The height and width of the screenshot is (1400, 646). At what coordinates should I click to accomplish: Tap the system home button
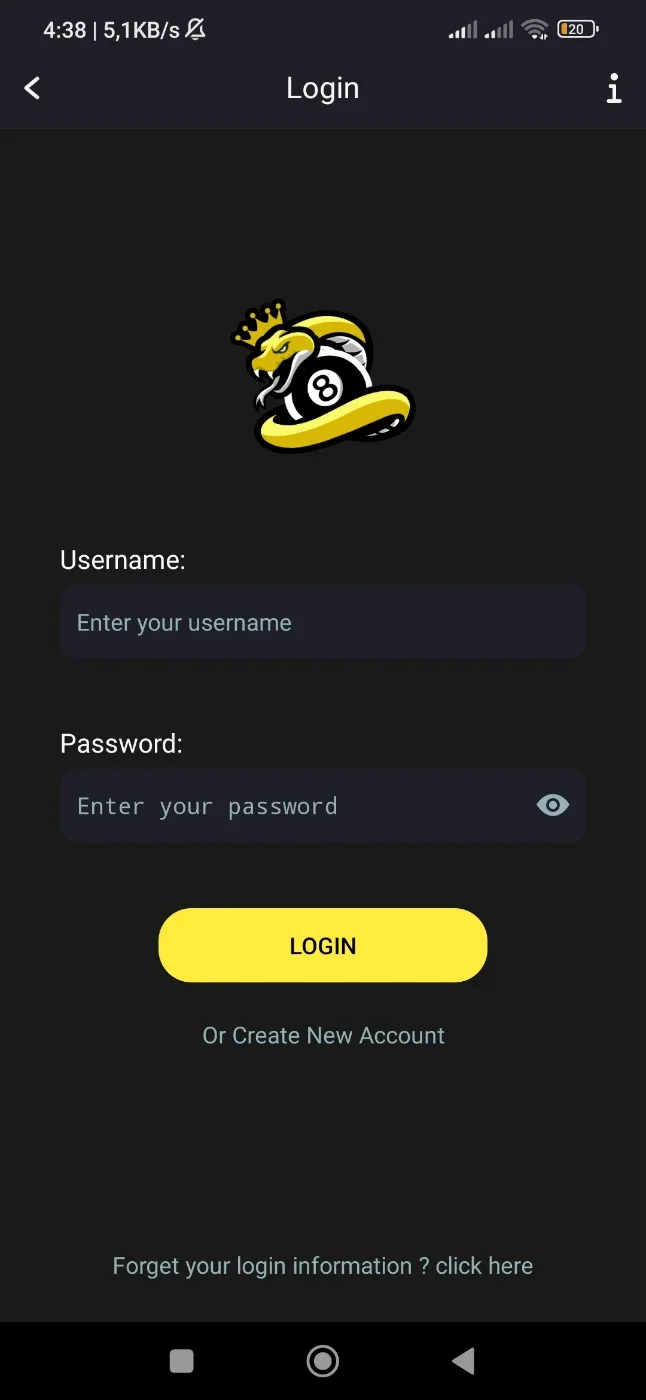point(323,1361)
